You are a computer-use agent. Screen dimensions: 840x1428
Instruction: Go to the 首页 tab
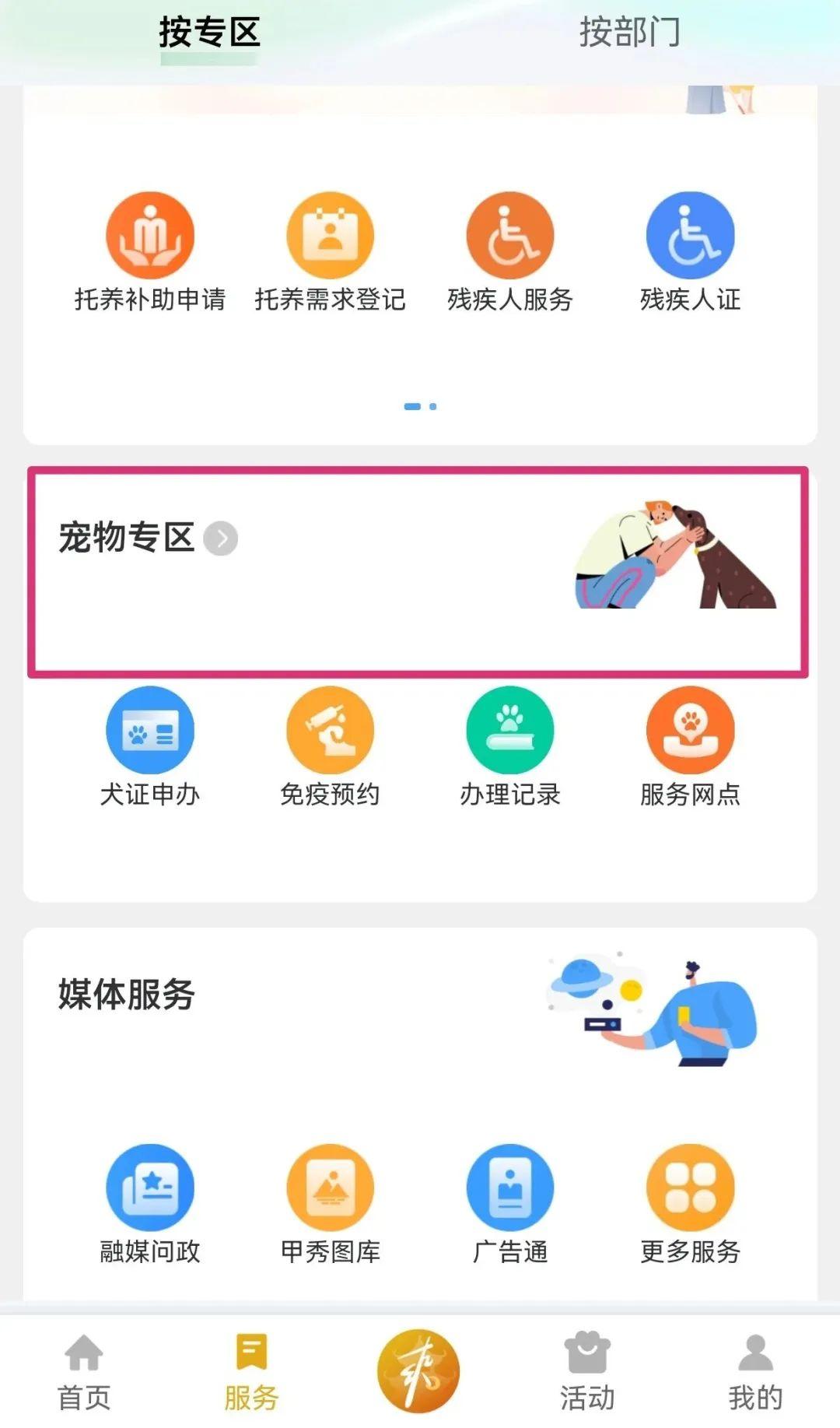click(84, 1372)
